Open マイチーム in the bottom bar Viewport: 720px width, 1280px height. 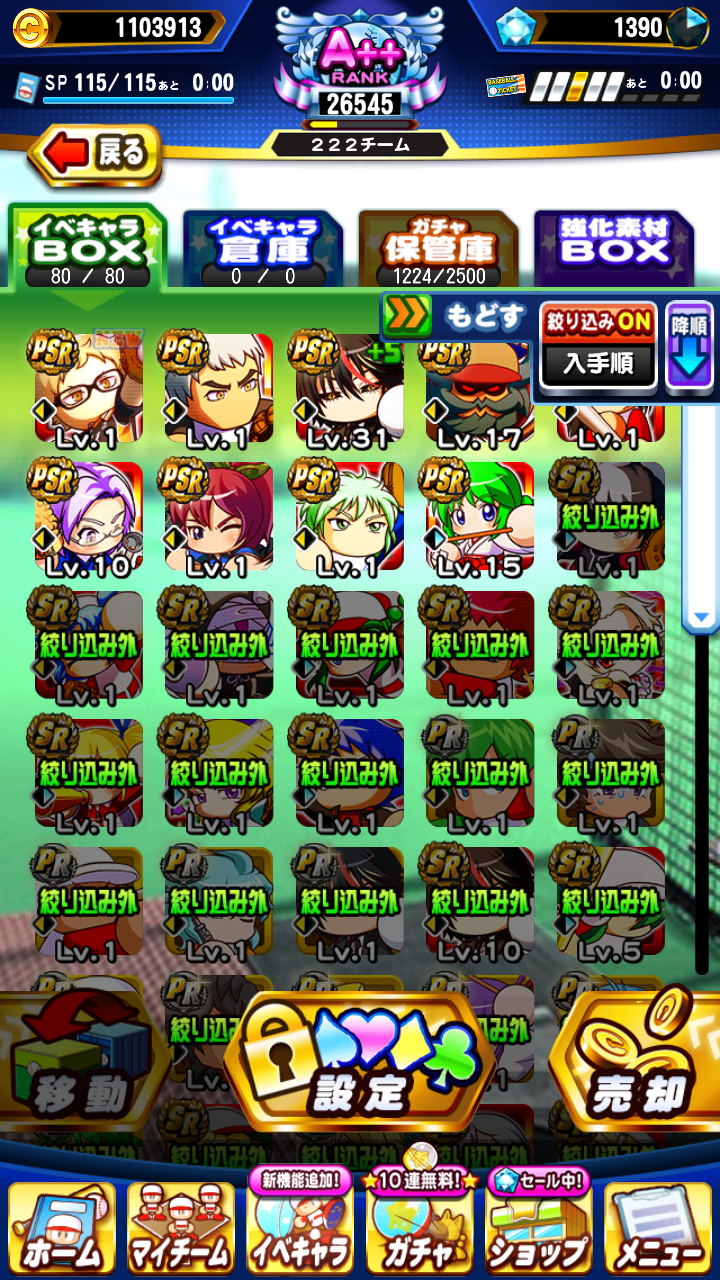(x=181, y=1231)
